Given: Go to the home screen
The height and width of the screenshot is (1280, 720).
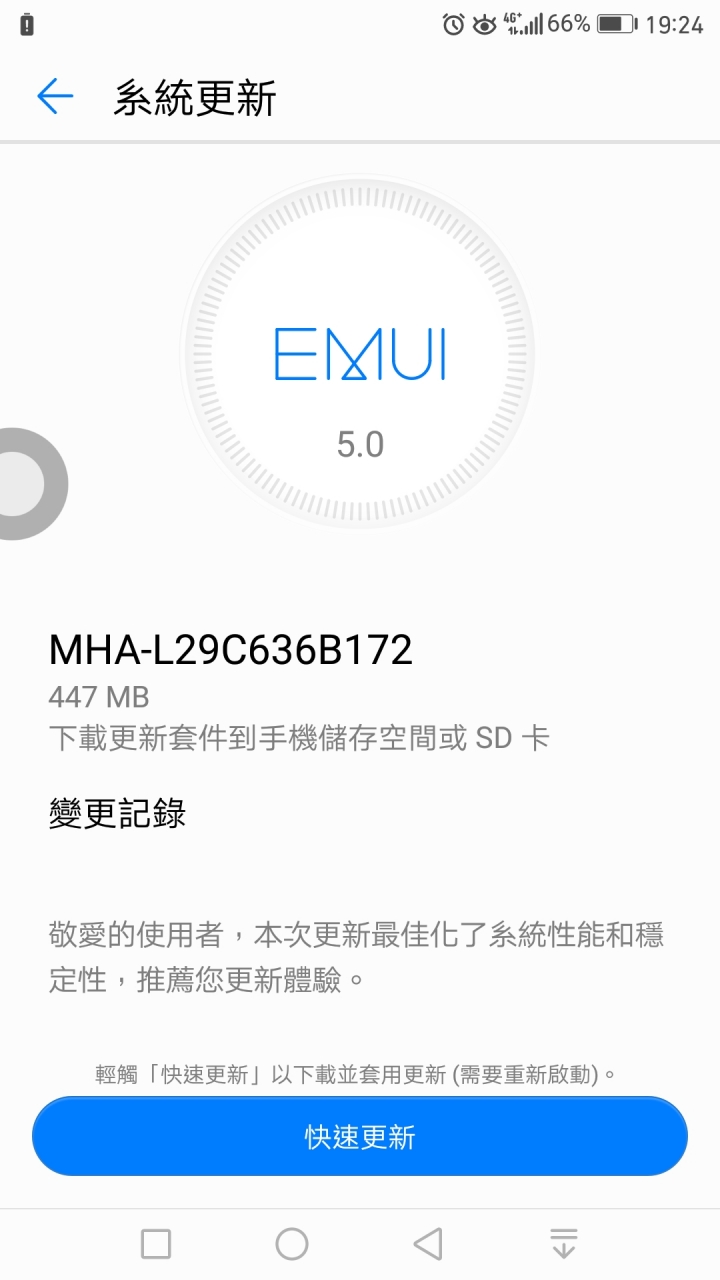Looking at the screenshot, I should tap(292, 1244).
